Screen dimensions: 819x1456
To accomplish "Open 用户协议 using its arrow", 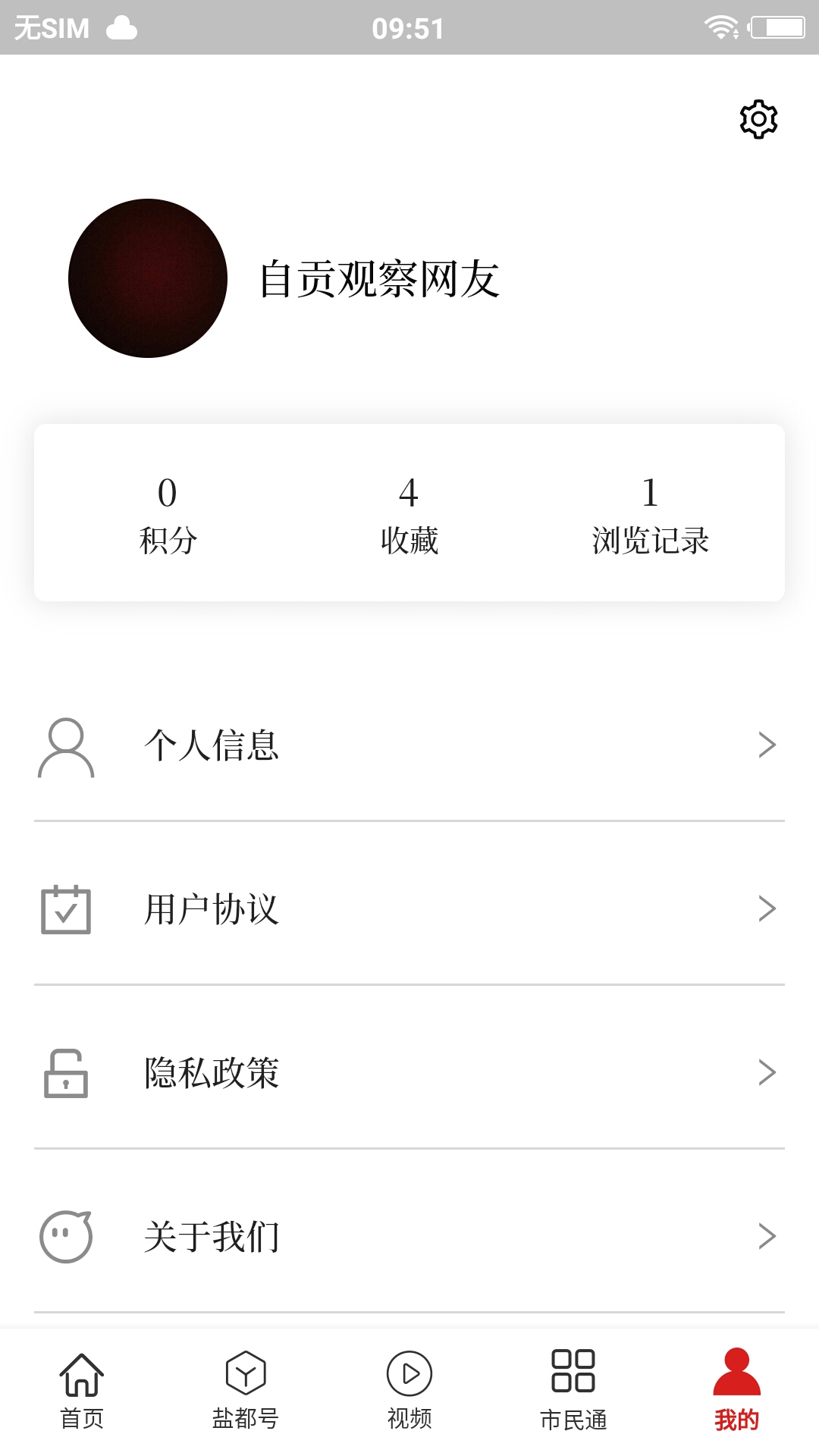I will click(767, 908).
